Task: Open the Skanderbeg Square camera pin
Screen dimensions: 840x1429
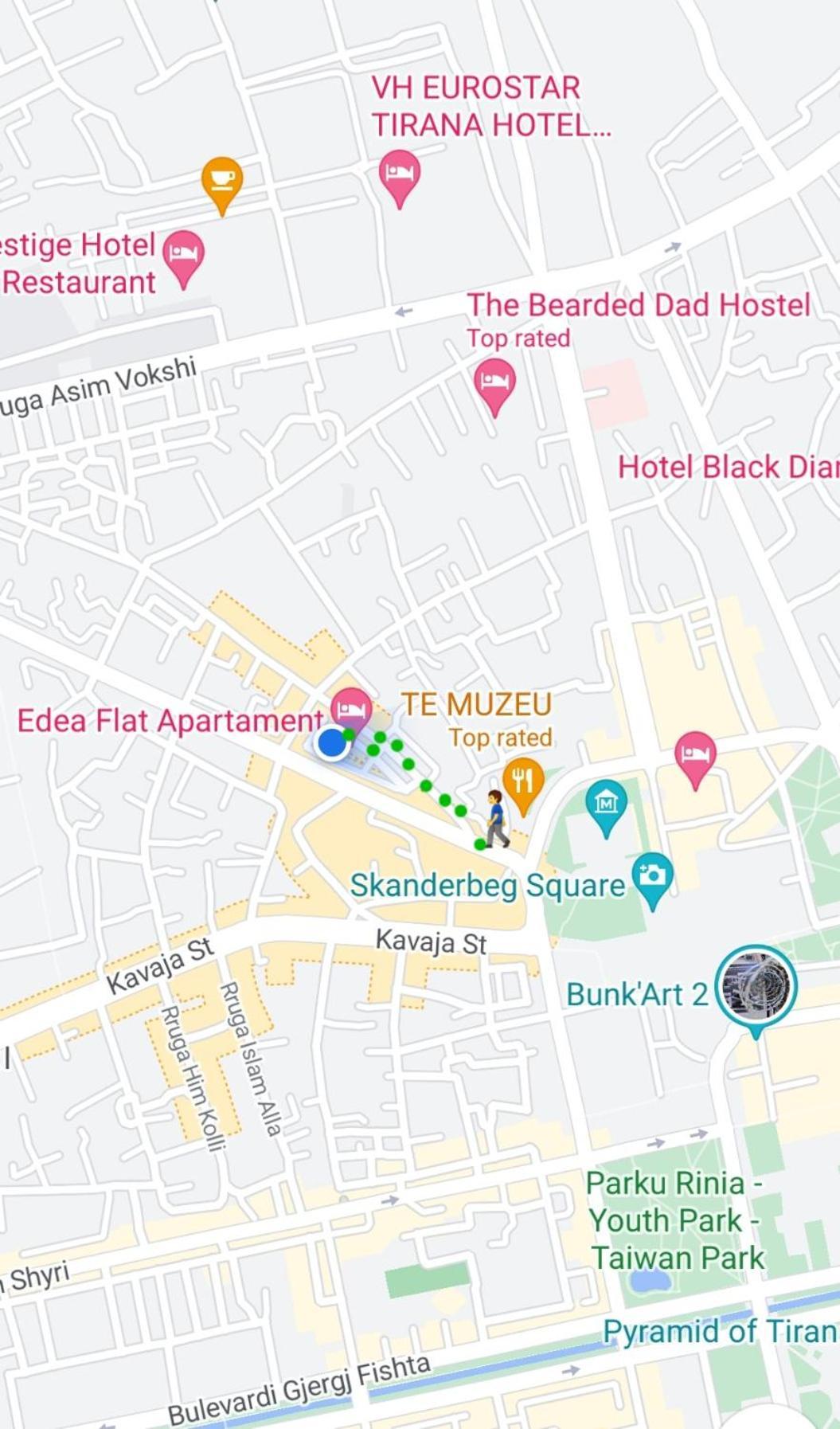Action: (x=652, y=875)
